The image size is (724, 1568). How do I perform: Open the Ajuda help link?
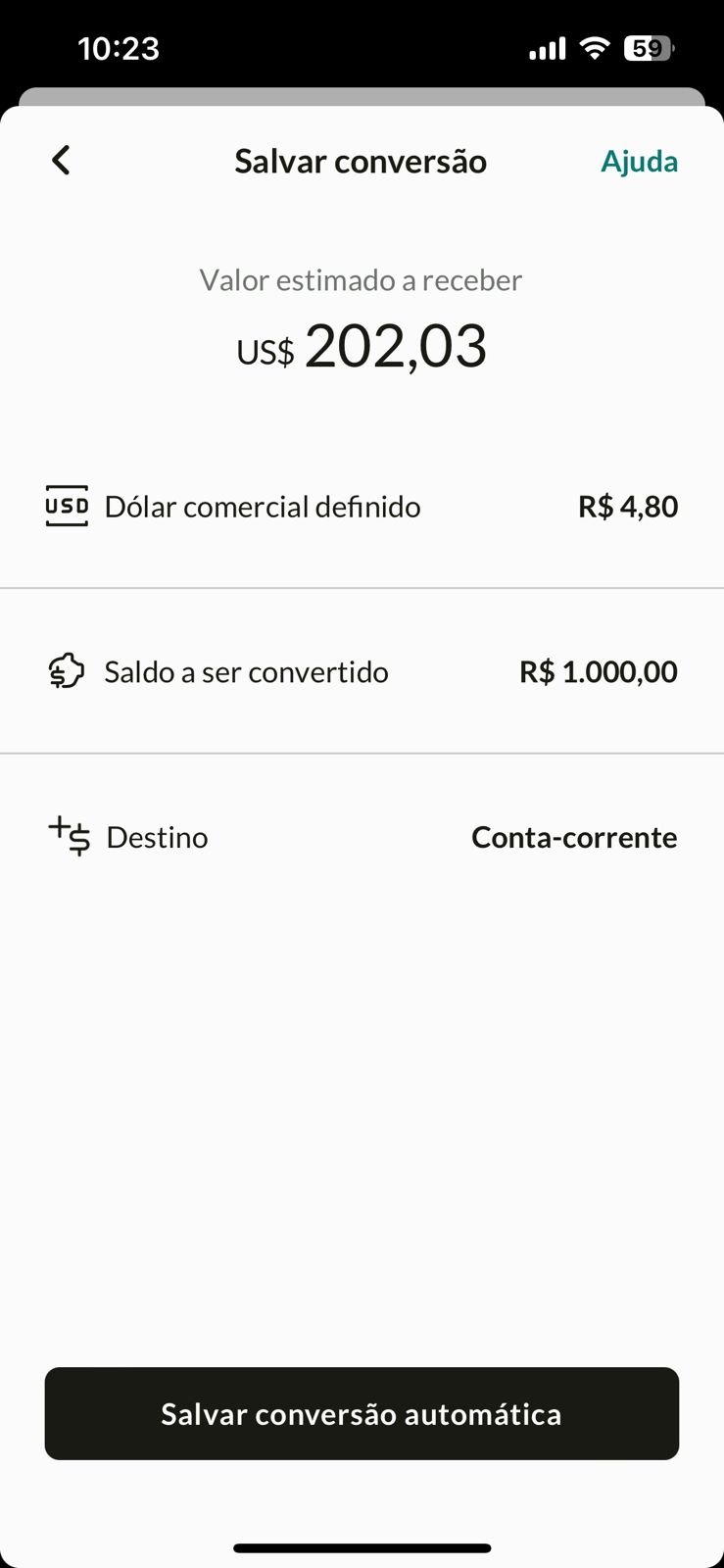[x=639, y=162]
